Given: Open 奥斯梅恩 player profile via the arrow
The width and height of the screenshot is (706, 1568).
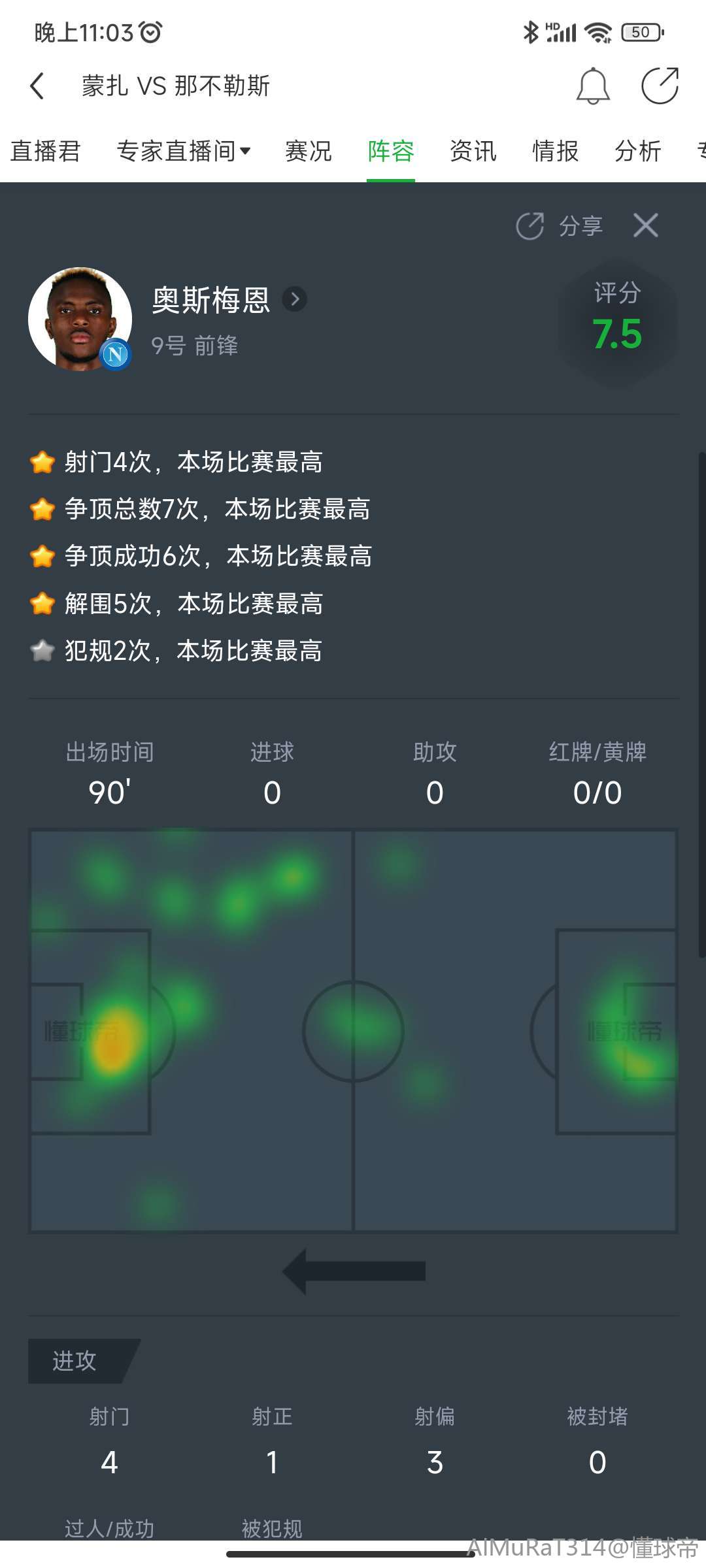Looking at the screenshot, I should (x=295, y=299).
